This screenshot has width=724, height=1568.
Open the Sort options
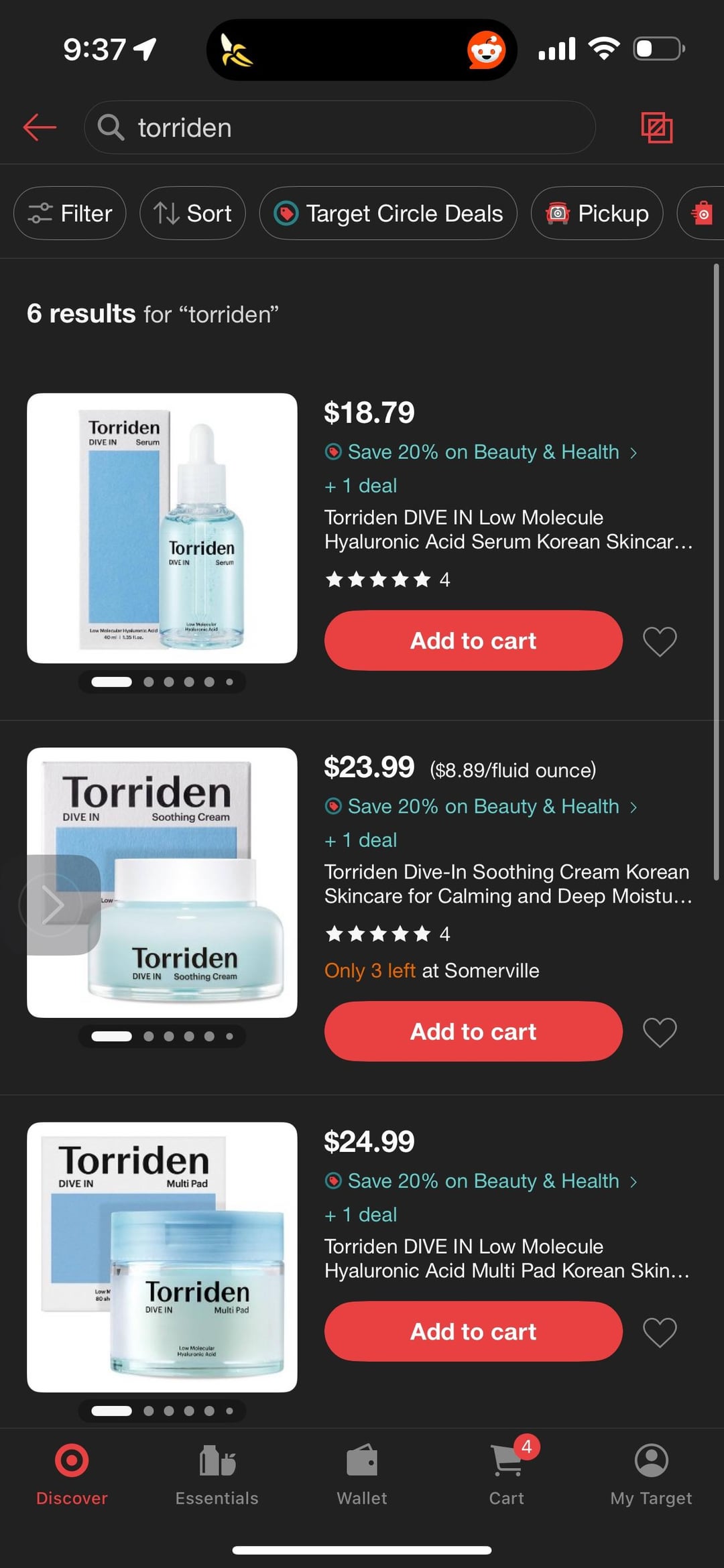192,213
